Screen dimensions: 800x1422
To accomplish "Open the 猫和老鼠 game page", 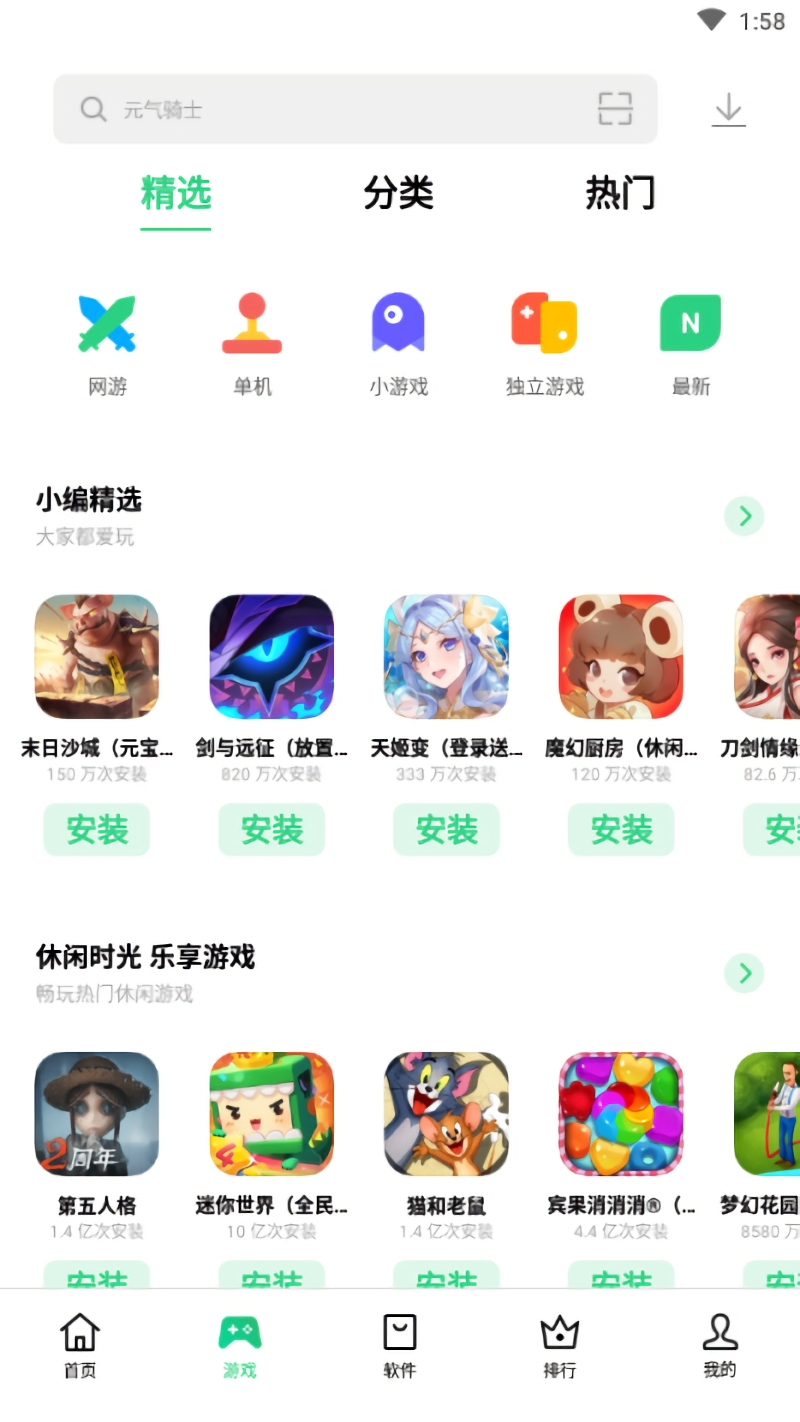I will [x=446, y=1114].
